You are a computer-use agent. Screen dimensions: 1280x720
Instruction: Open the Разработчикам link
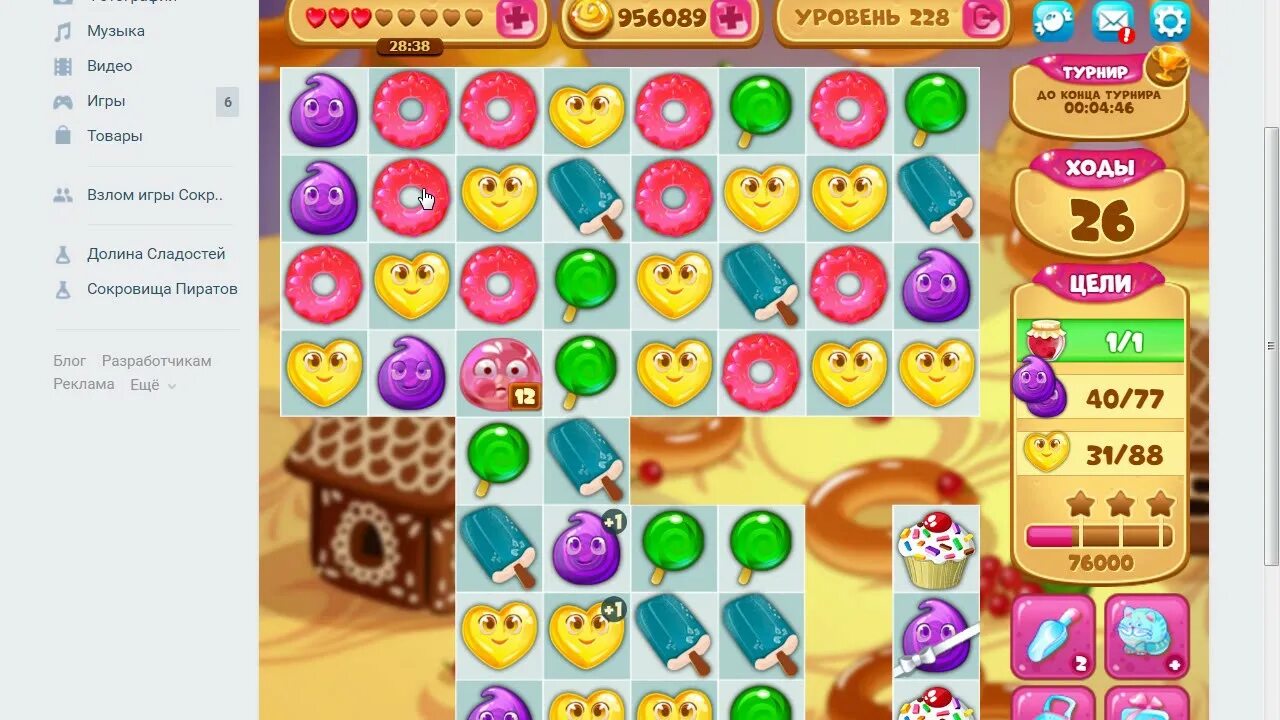tap(156, 361)
